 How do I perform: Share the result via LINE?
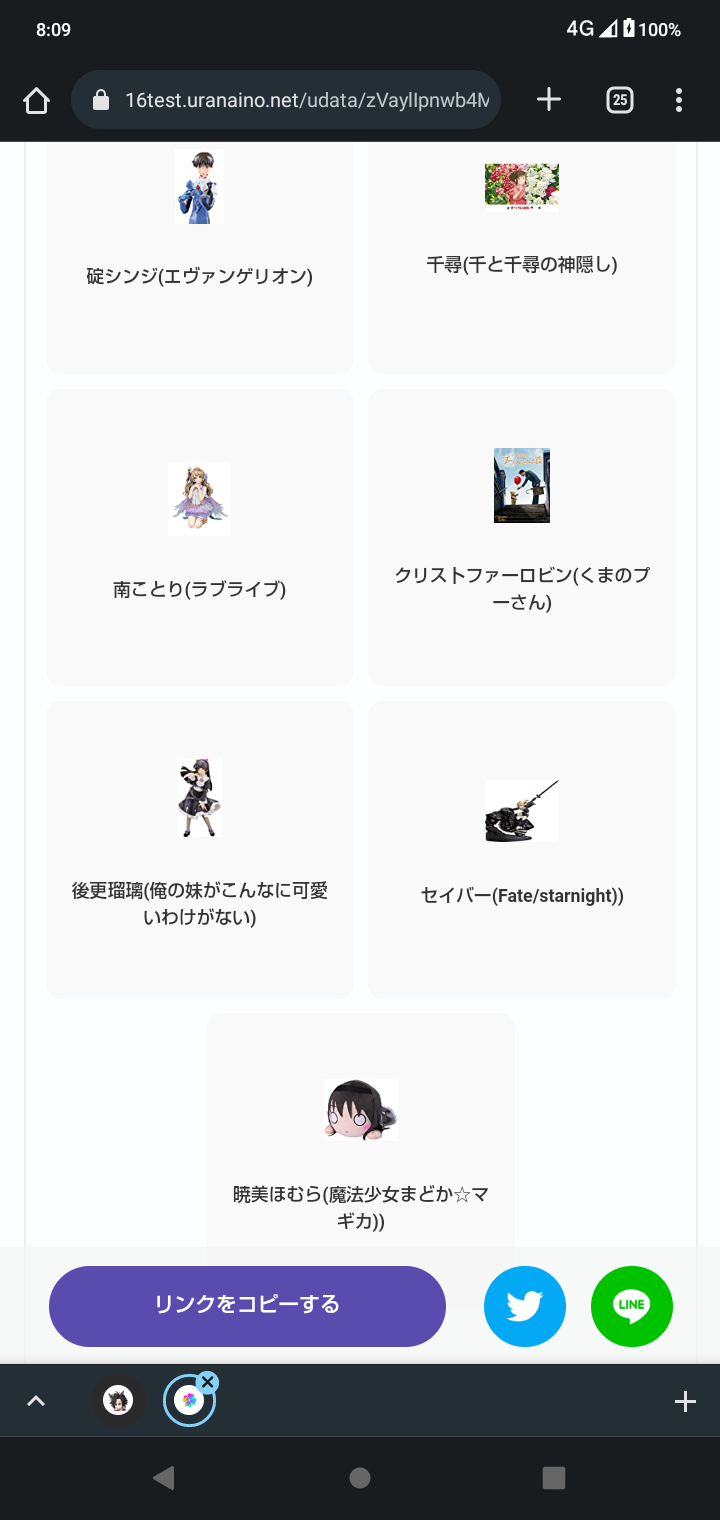point(632,1306)
